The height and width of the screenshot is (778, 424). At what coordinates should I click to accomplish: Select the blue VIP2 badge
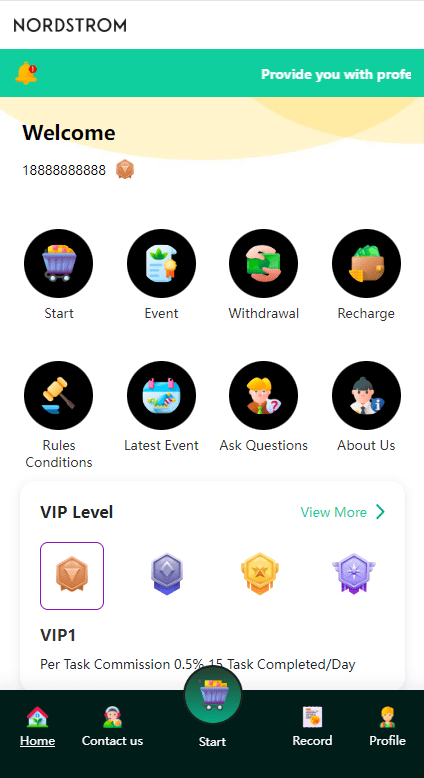167,574
